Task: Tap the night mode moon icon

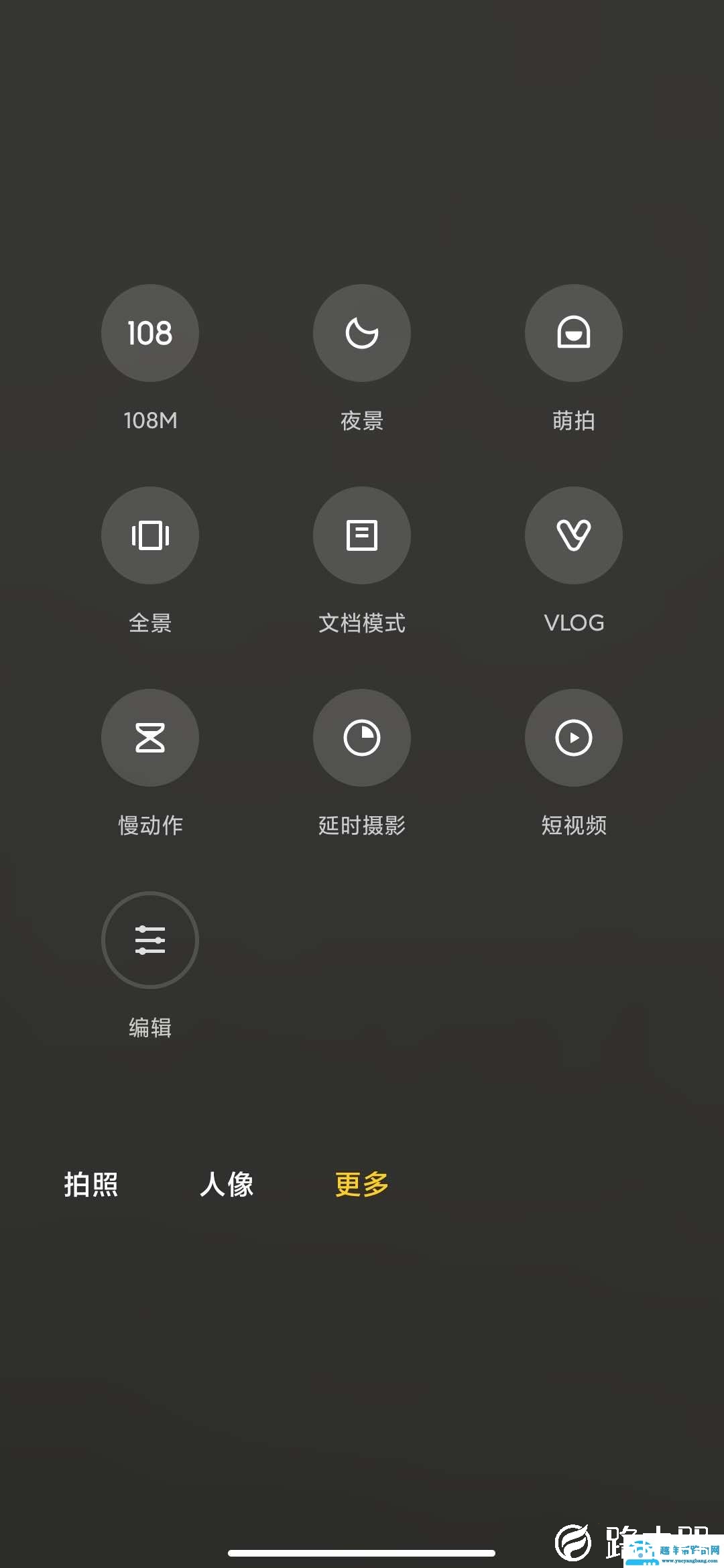Action: tap(361, 333)
